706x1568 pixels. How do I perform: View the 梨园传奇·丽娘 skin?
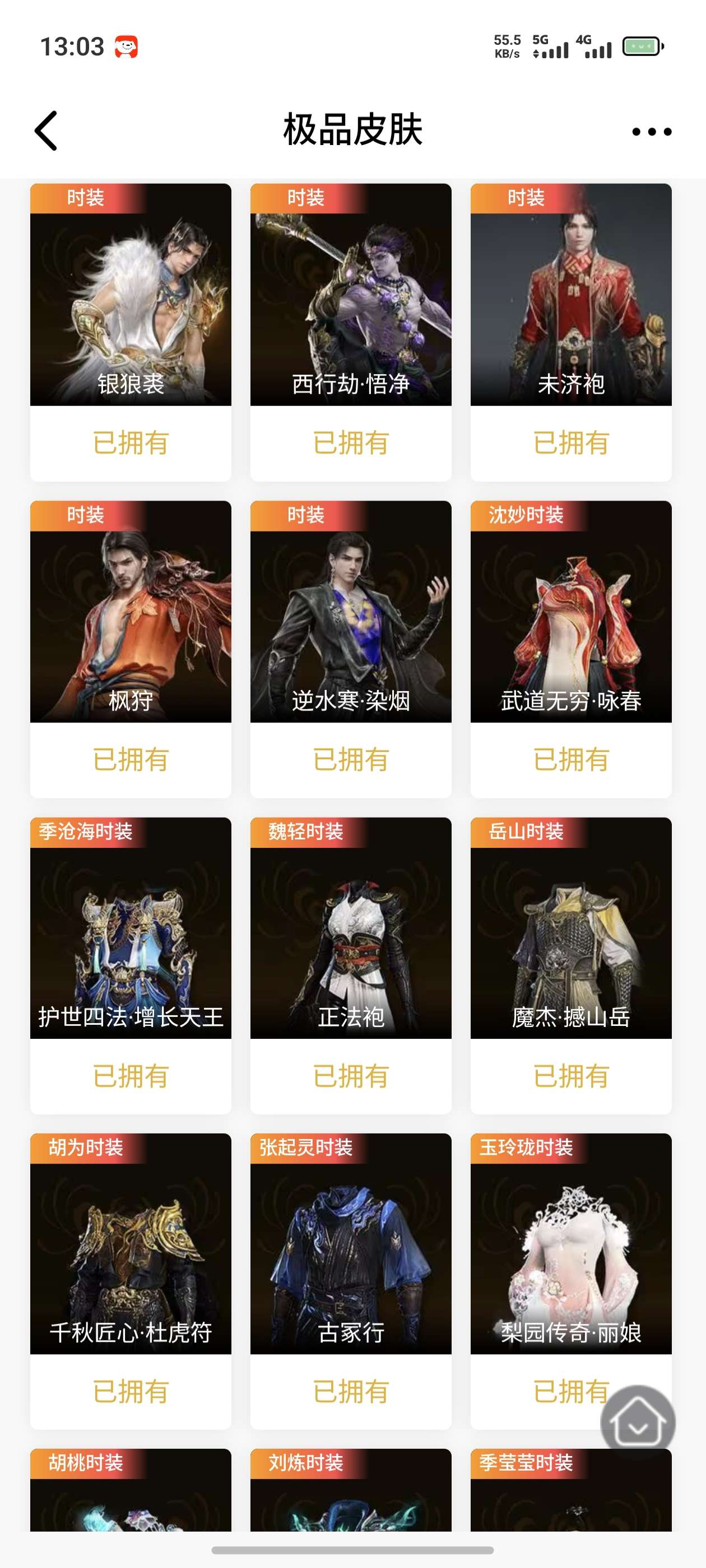coord(571,1254)
